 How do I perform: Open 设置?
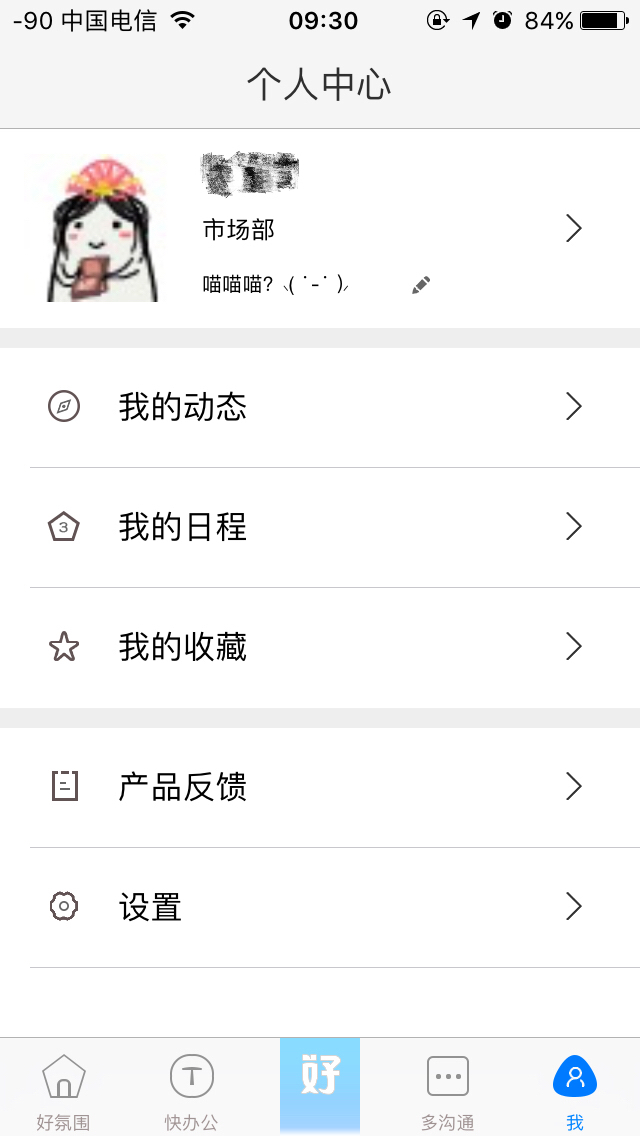tap(320, 907)
